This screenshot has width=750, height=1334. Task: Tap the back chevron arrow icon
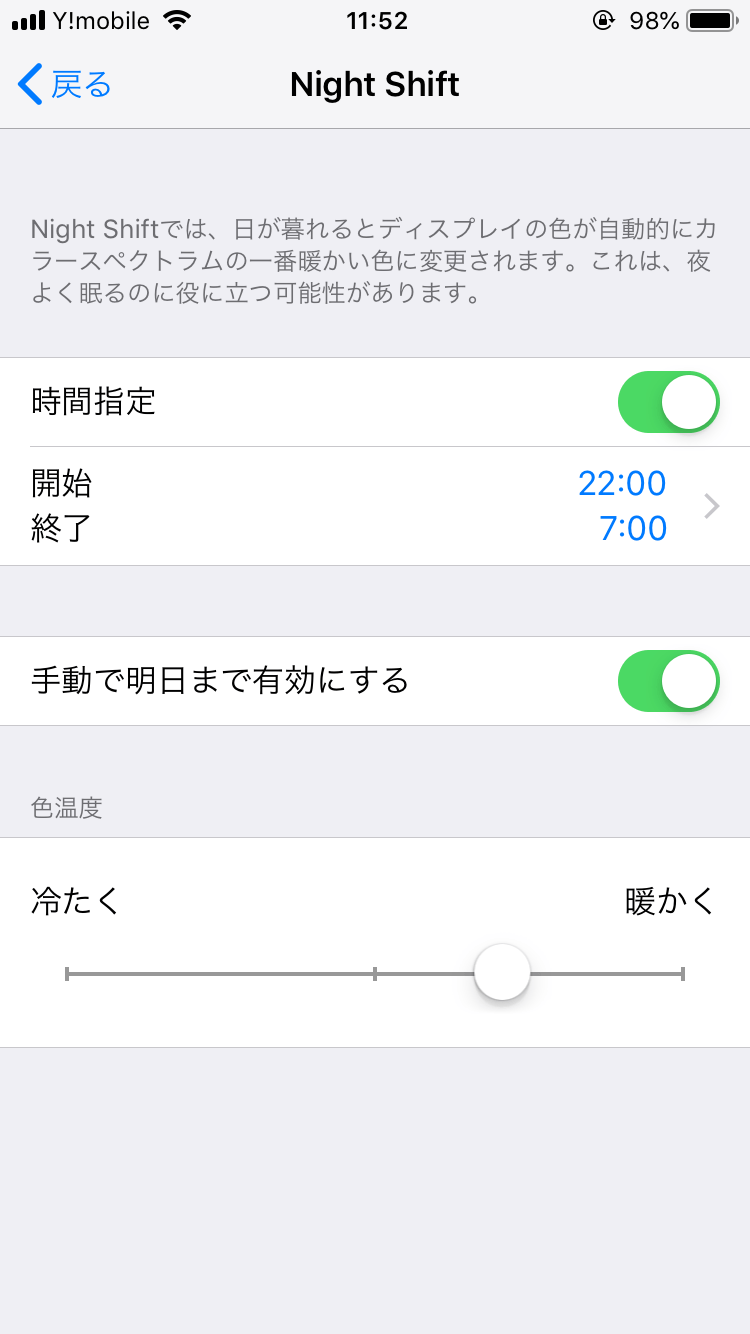[28, 84]
